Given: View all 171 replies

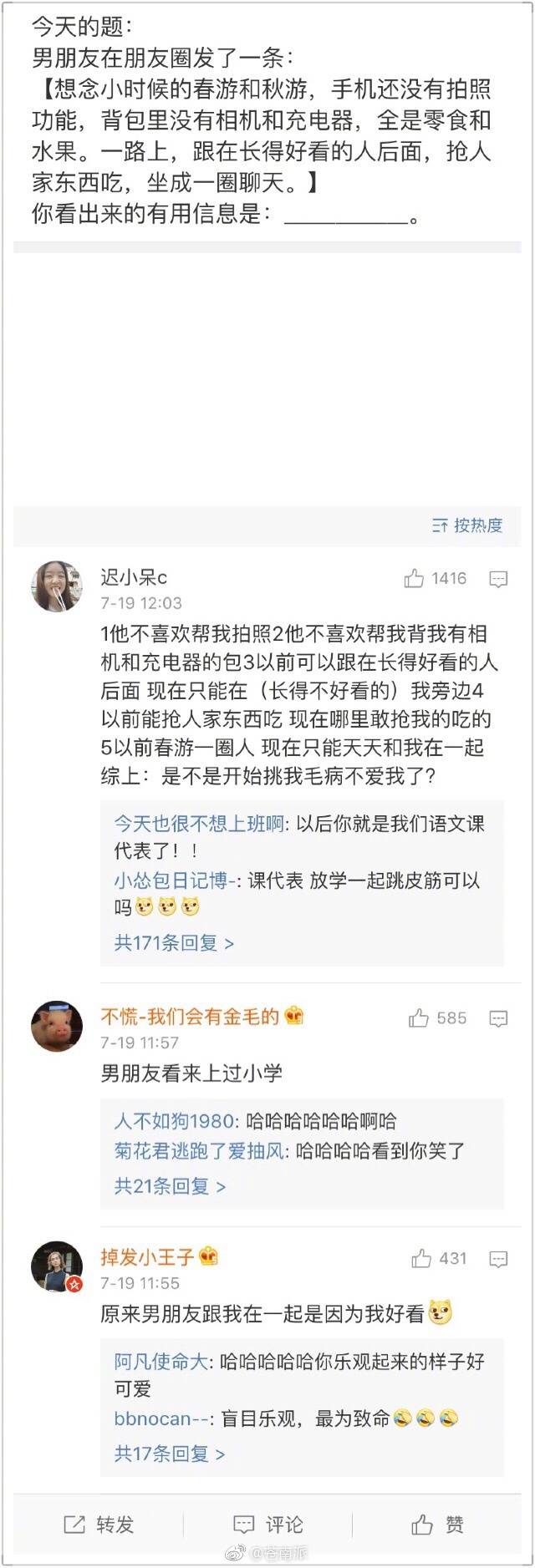Looking at the screenshot, I should click(174, 943).
